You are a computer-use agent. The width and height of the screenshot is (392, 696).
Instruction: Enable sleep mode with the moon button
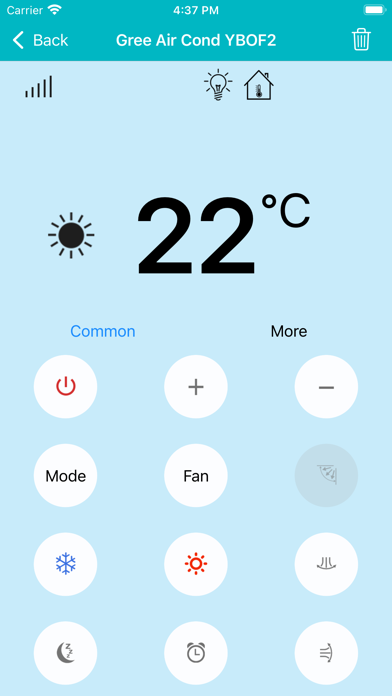tap(65, 653)
